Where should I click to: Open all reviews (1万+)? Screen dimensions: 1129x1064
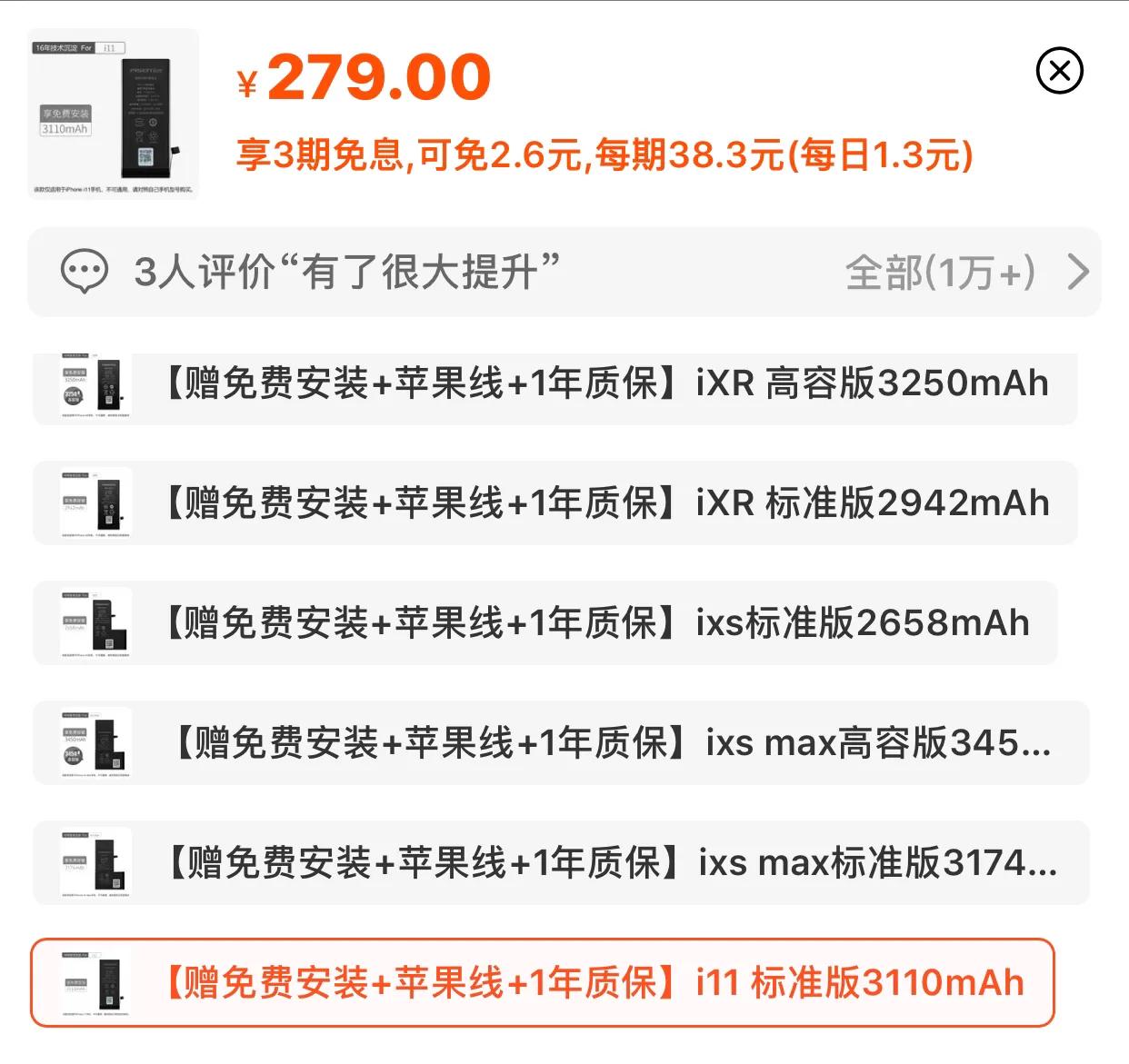[965, 272]
